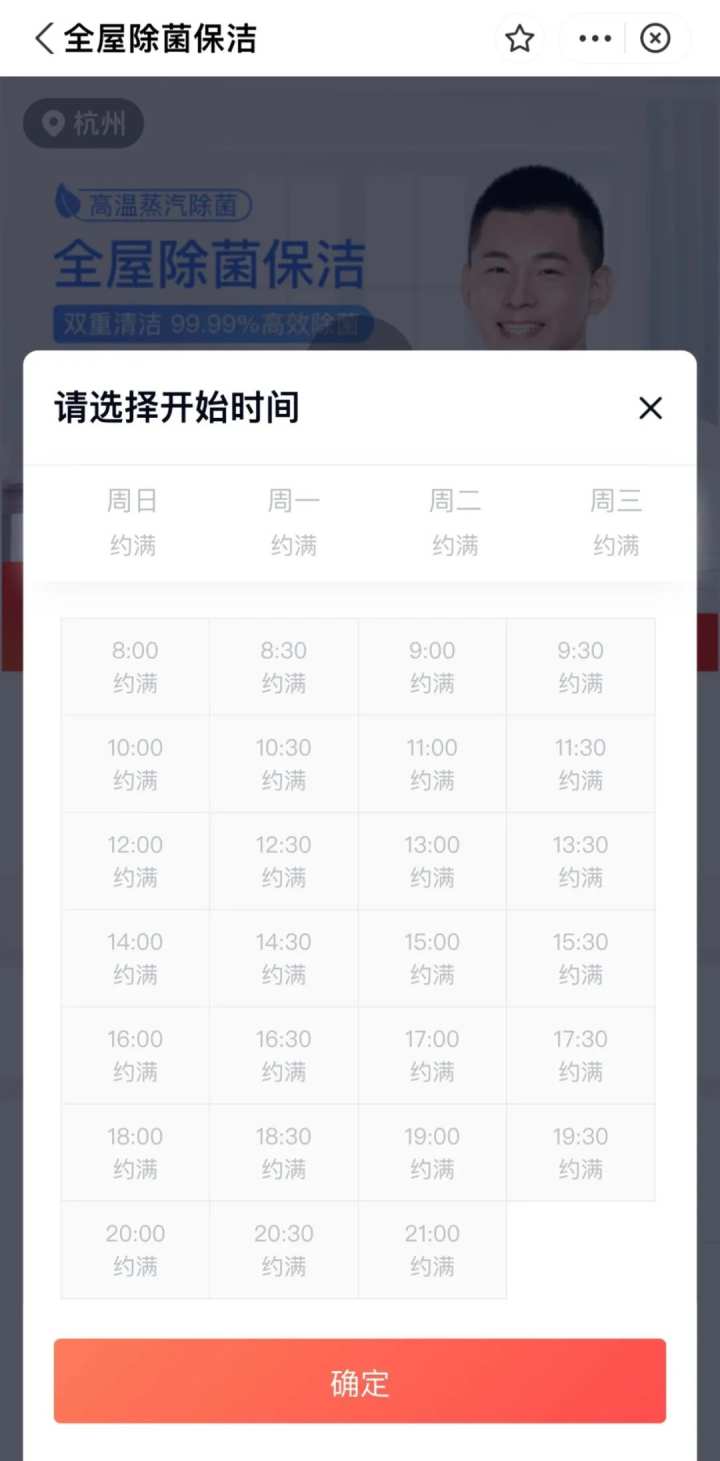720x1461 pixels.
Task: Open the three-dot more menu
Action: pos(595,39)
